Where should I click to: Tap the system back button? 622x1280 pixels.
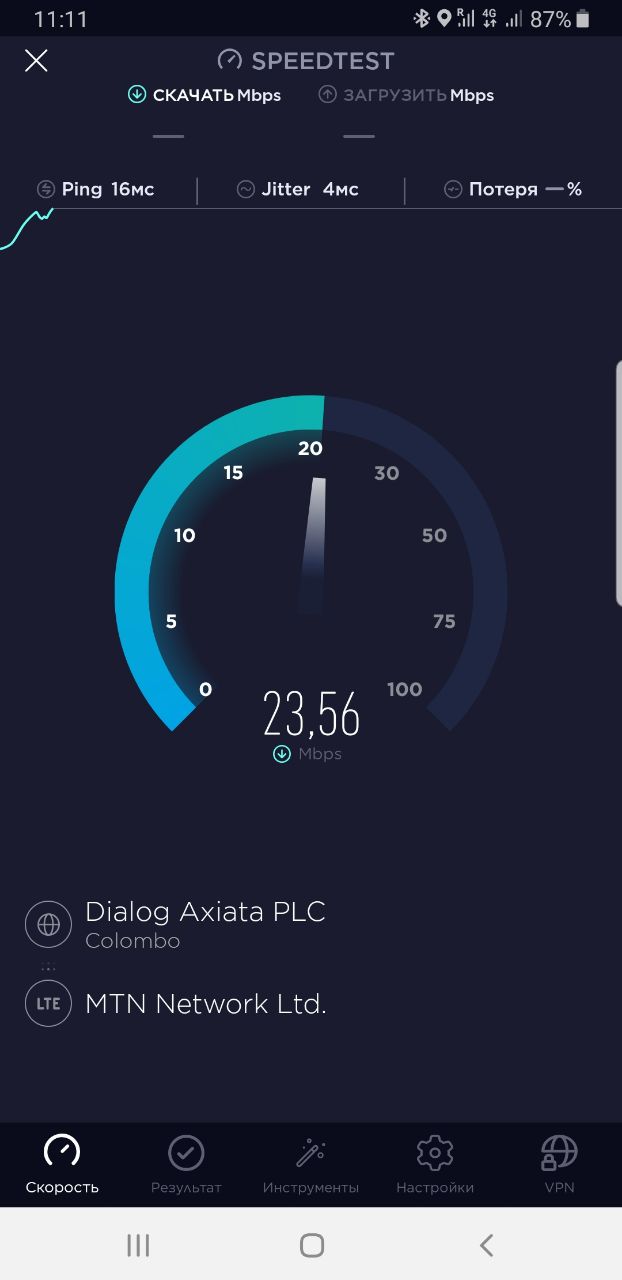tap(486, 1245)
